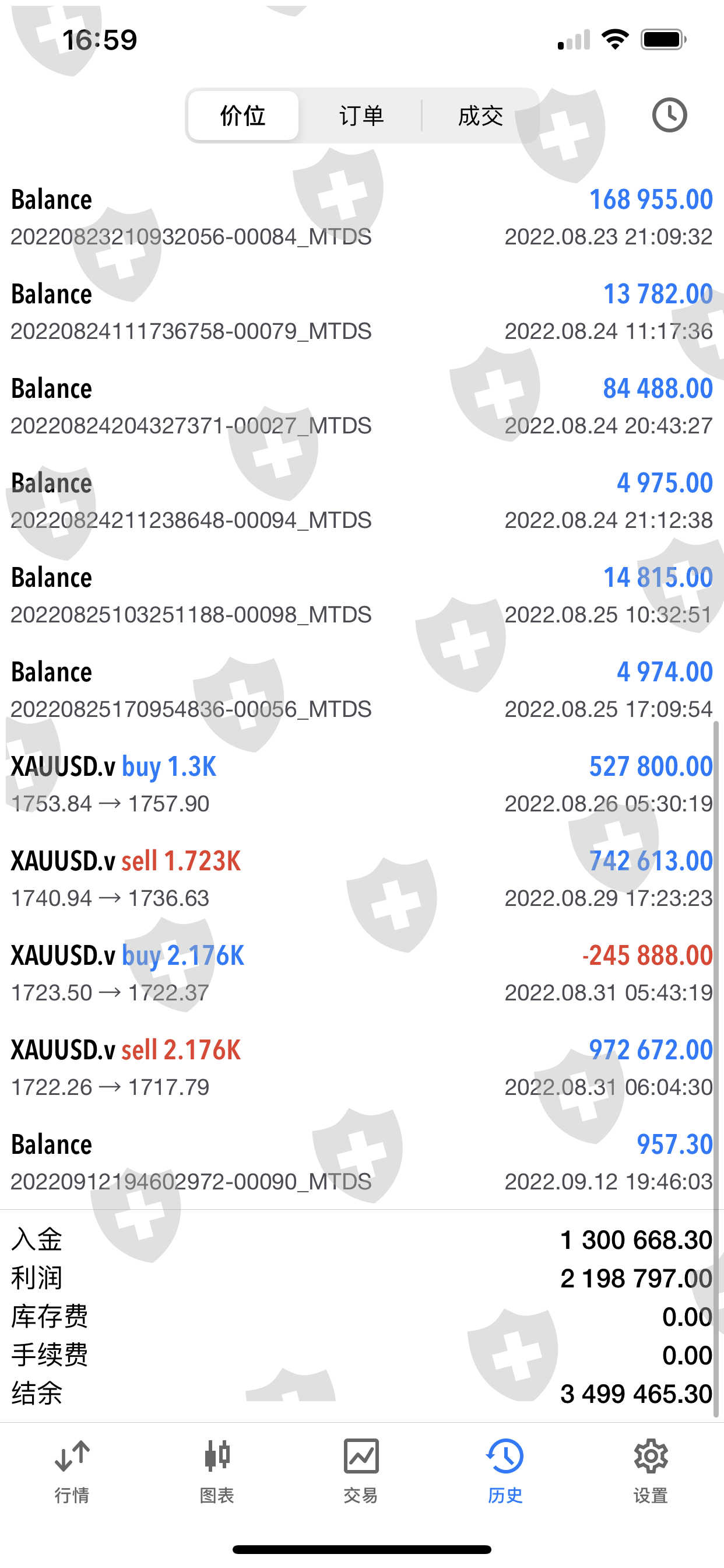Select the 84 488.00 Balance entry
This screenshot has height=1568, width=724.
click(361, 405)
